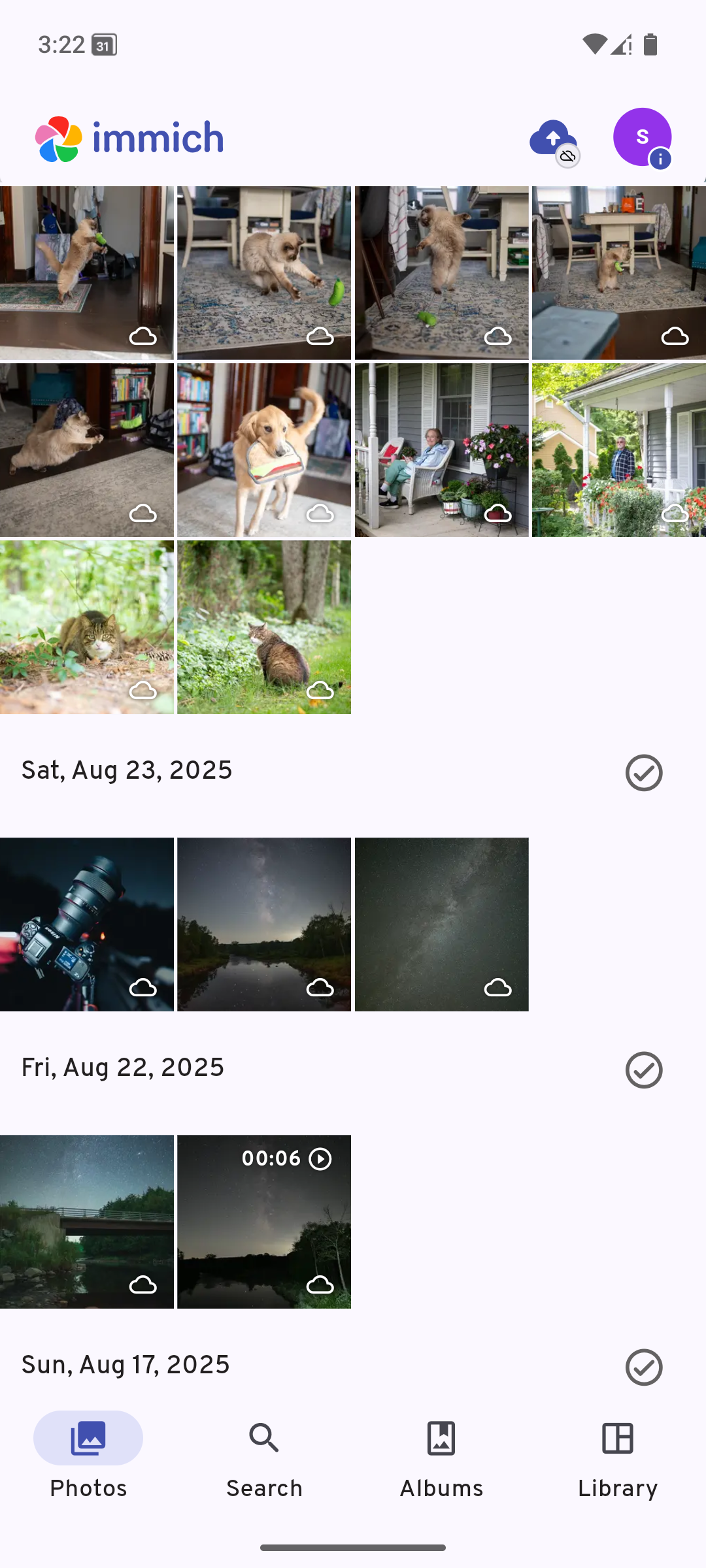Open the cat crouching on pine needles photo
The height and width of the screenshot is (1568, 706).
(x=87, y=627)
